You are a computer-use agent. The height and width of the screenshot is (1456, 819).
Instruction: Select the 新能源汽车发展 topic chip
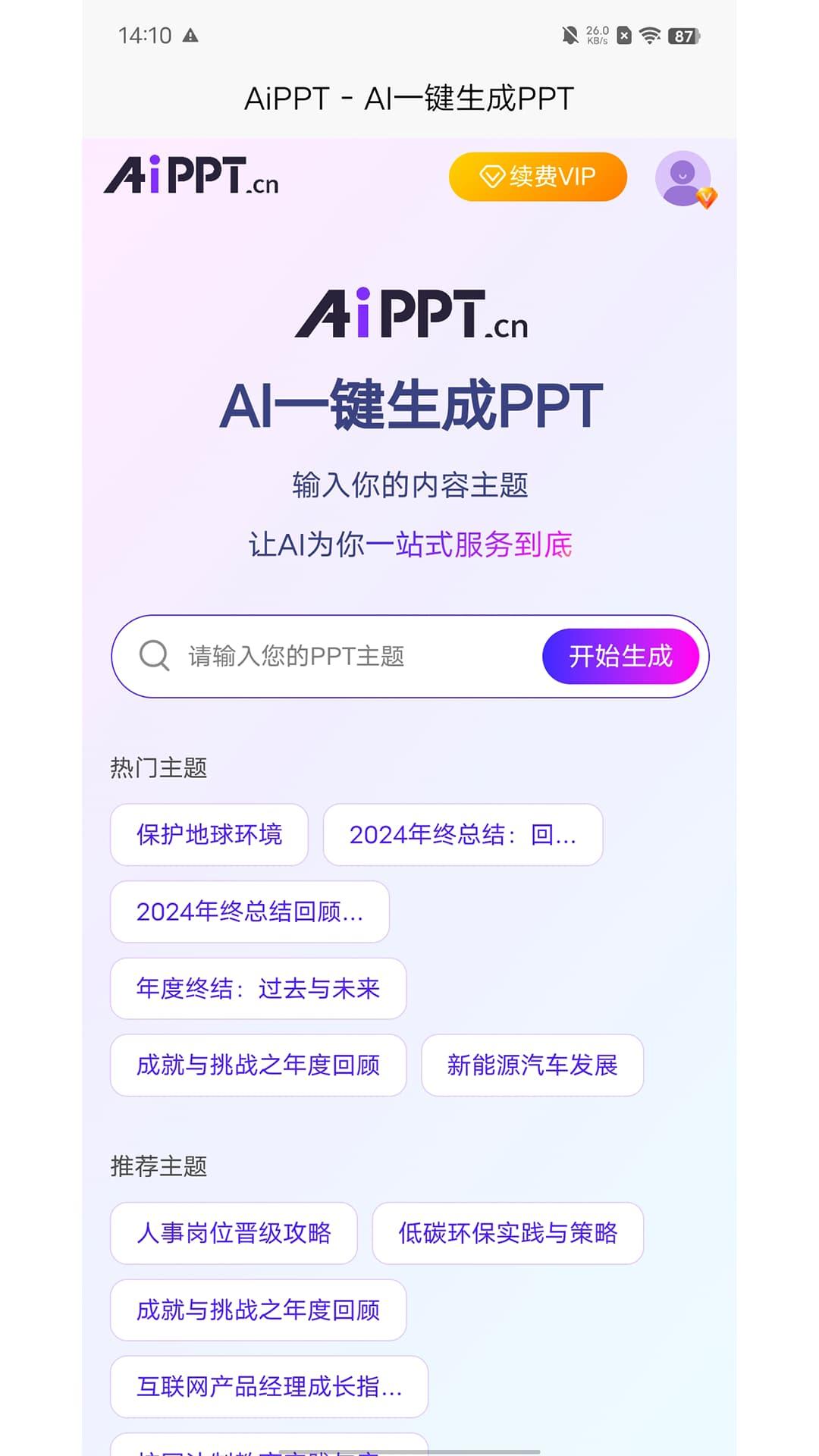(532, 1065)
